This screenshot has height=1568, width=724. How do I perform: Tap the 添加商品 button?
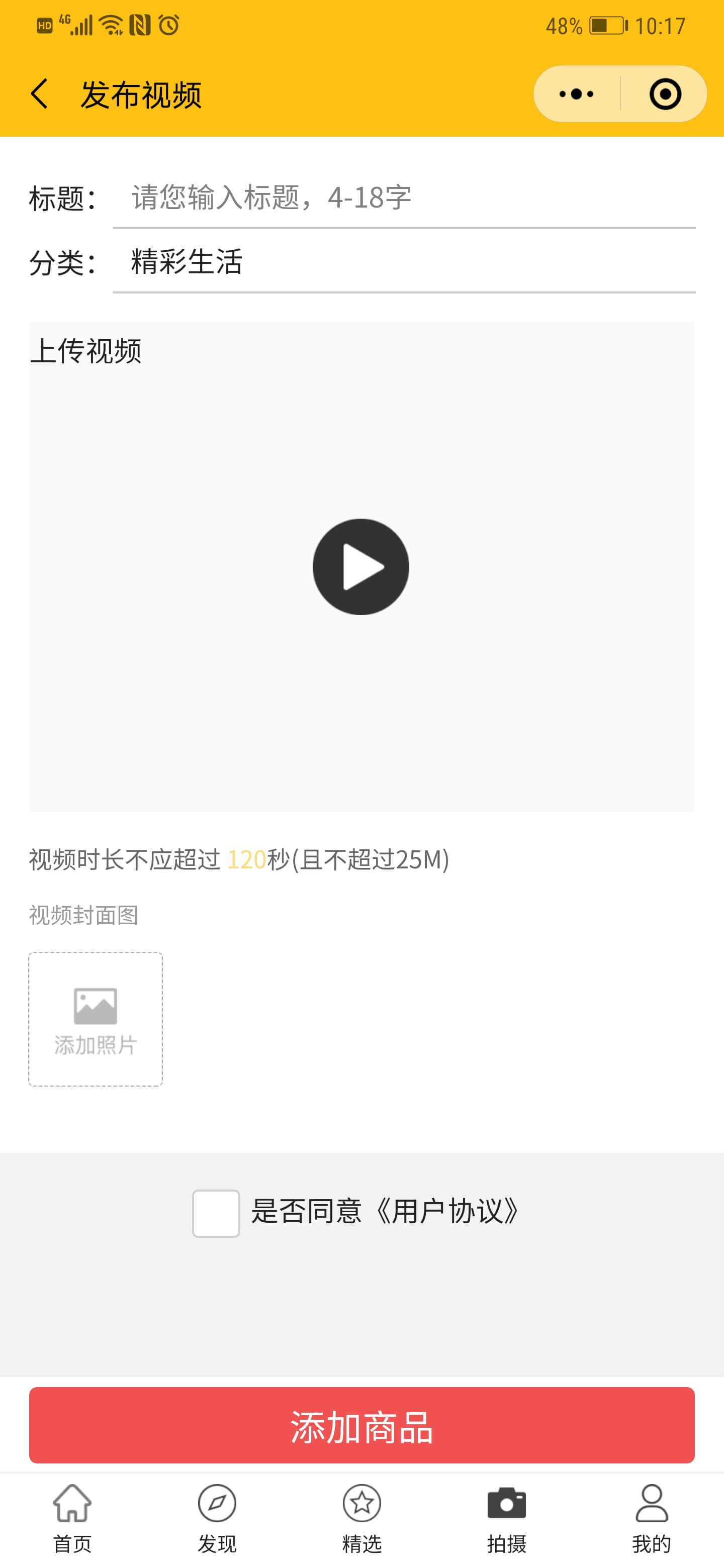click(x=361, y=1426)
